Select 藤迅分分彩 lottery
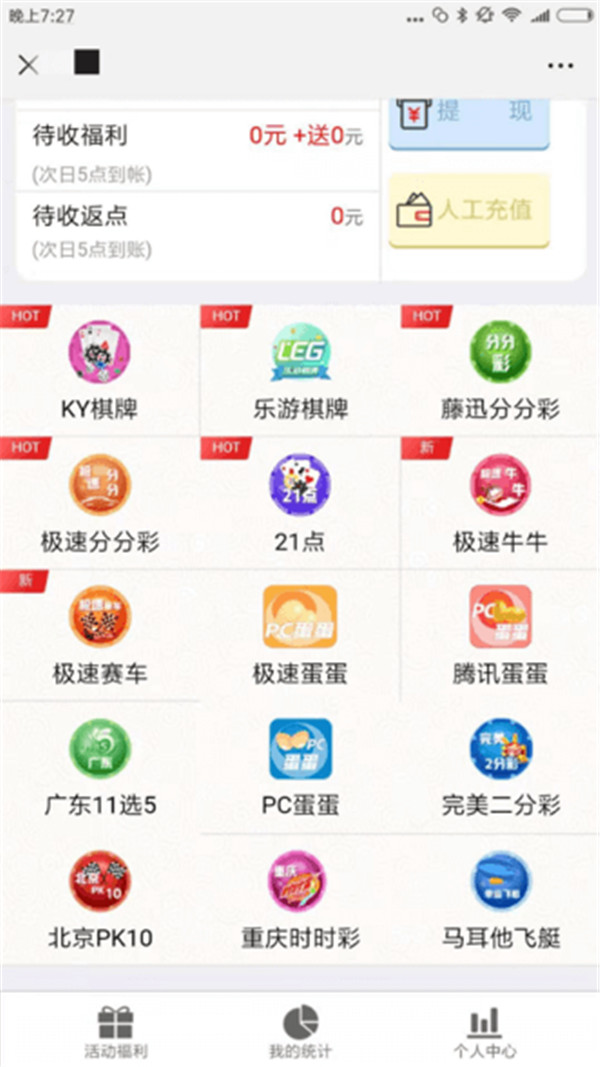The width and height of the screenshot is (600, 1067). coord(500,369)
